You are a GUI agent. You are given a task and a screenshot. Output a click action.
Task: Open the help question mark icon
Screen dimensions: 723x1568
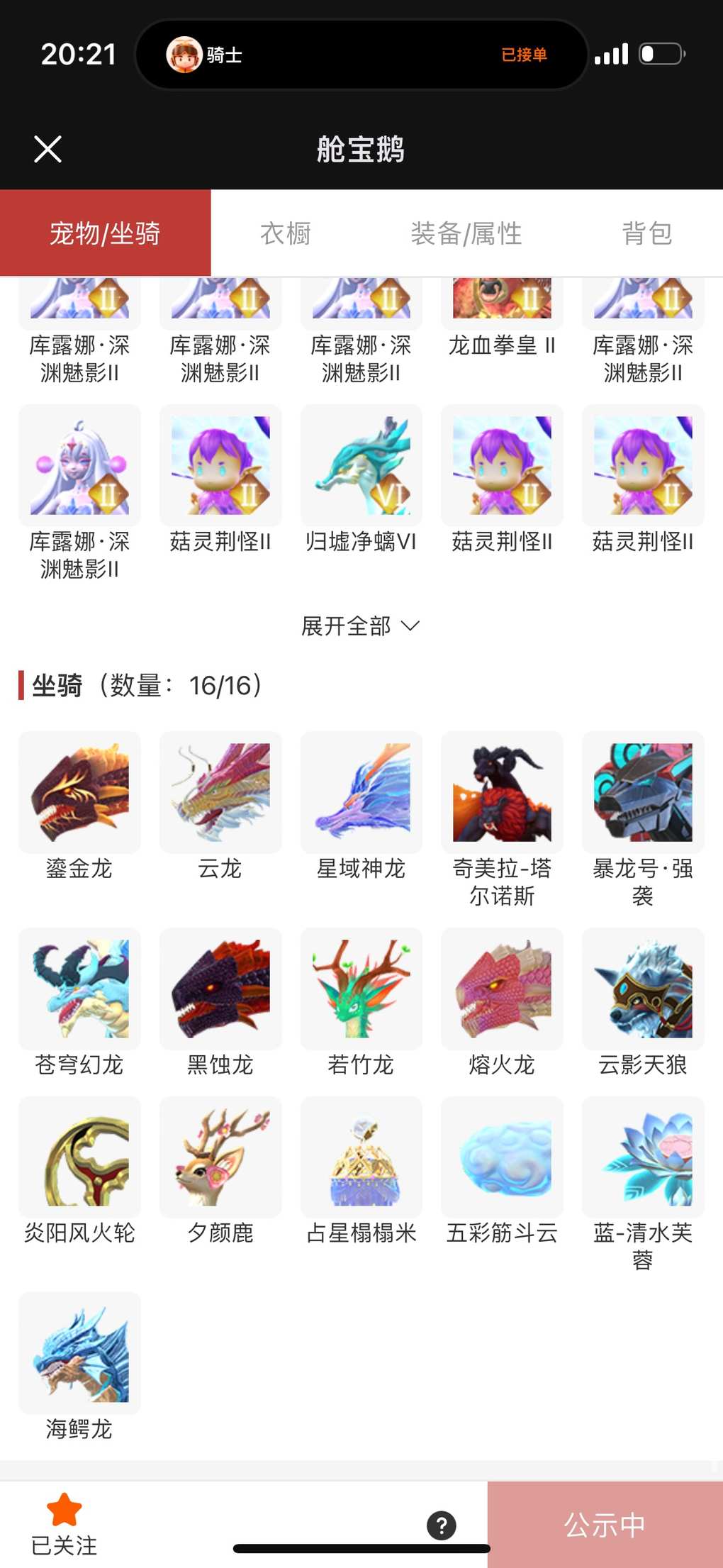[441, 1525]
